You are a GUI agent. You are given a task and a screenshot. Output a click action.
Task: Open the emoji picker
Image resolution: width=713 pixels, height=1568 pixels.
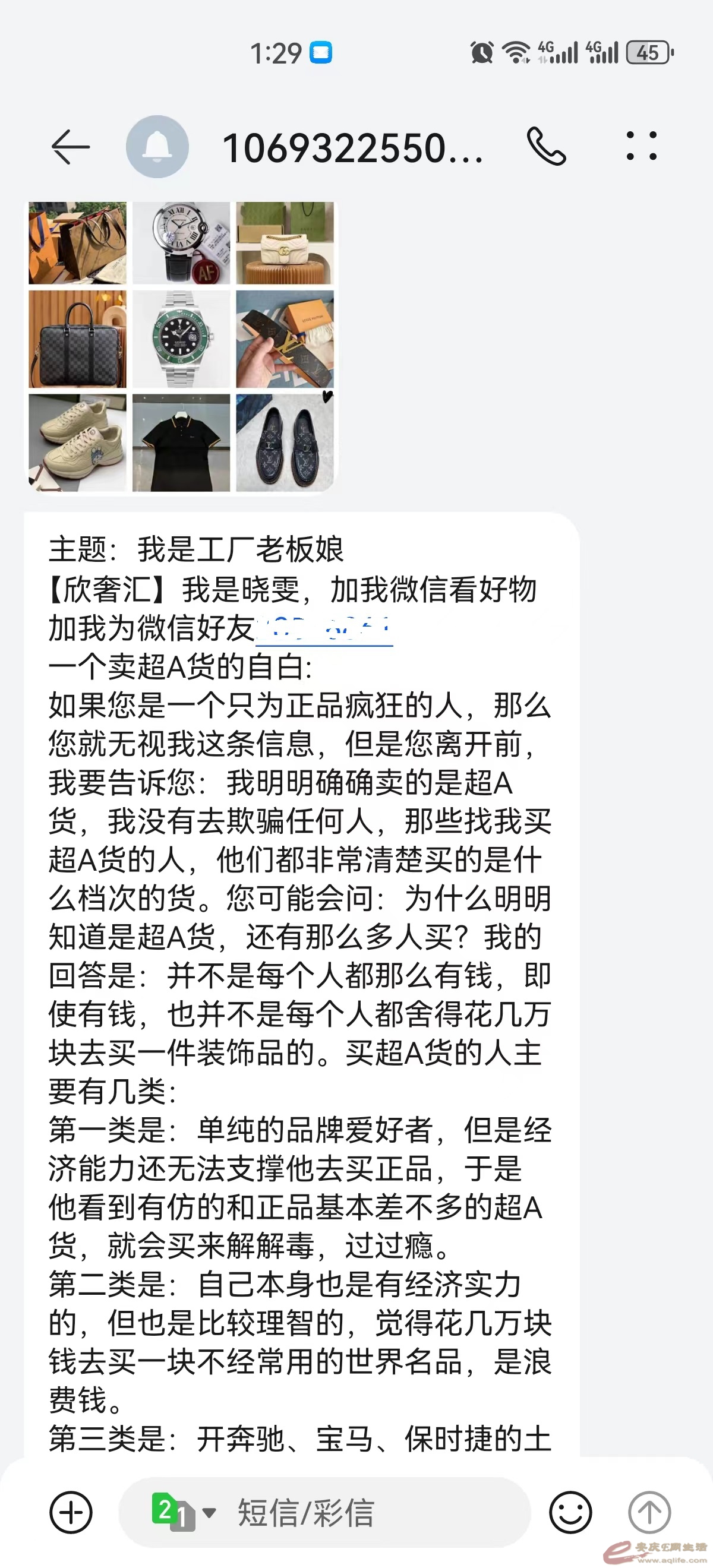click(570, 1512)
